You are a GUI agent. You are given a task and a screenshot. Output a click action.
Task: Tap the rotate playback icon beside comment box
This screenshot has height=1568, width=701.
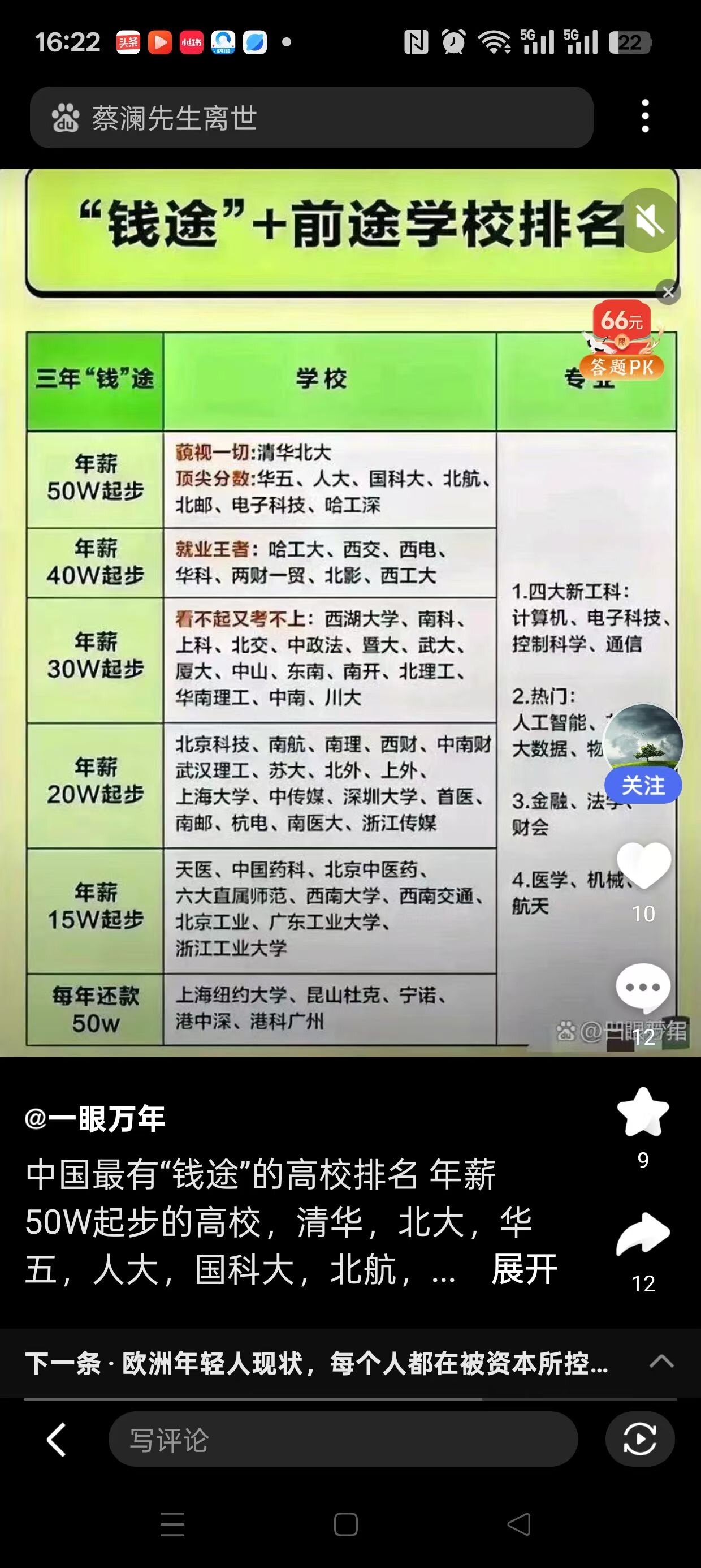pyautogui.click(x=639, y=1440)
